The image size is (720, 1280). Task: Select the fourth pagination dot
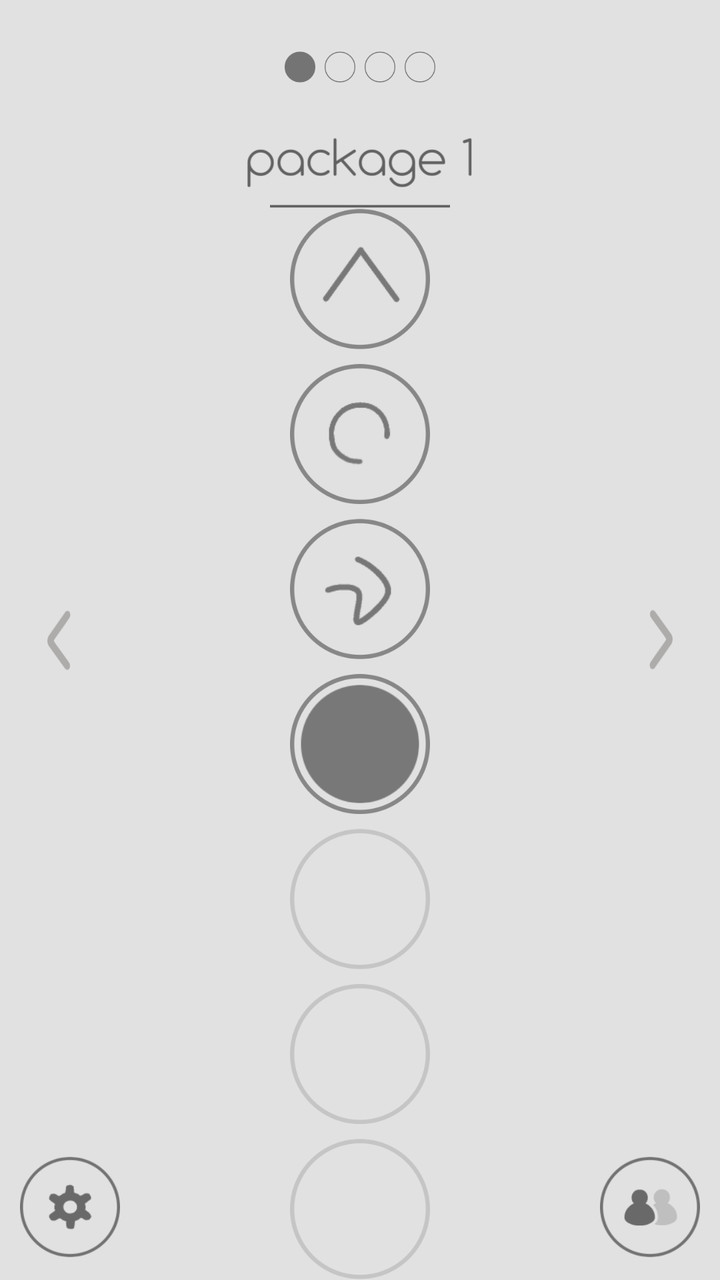click(x=419, y=67)
